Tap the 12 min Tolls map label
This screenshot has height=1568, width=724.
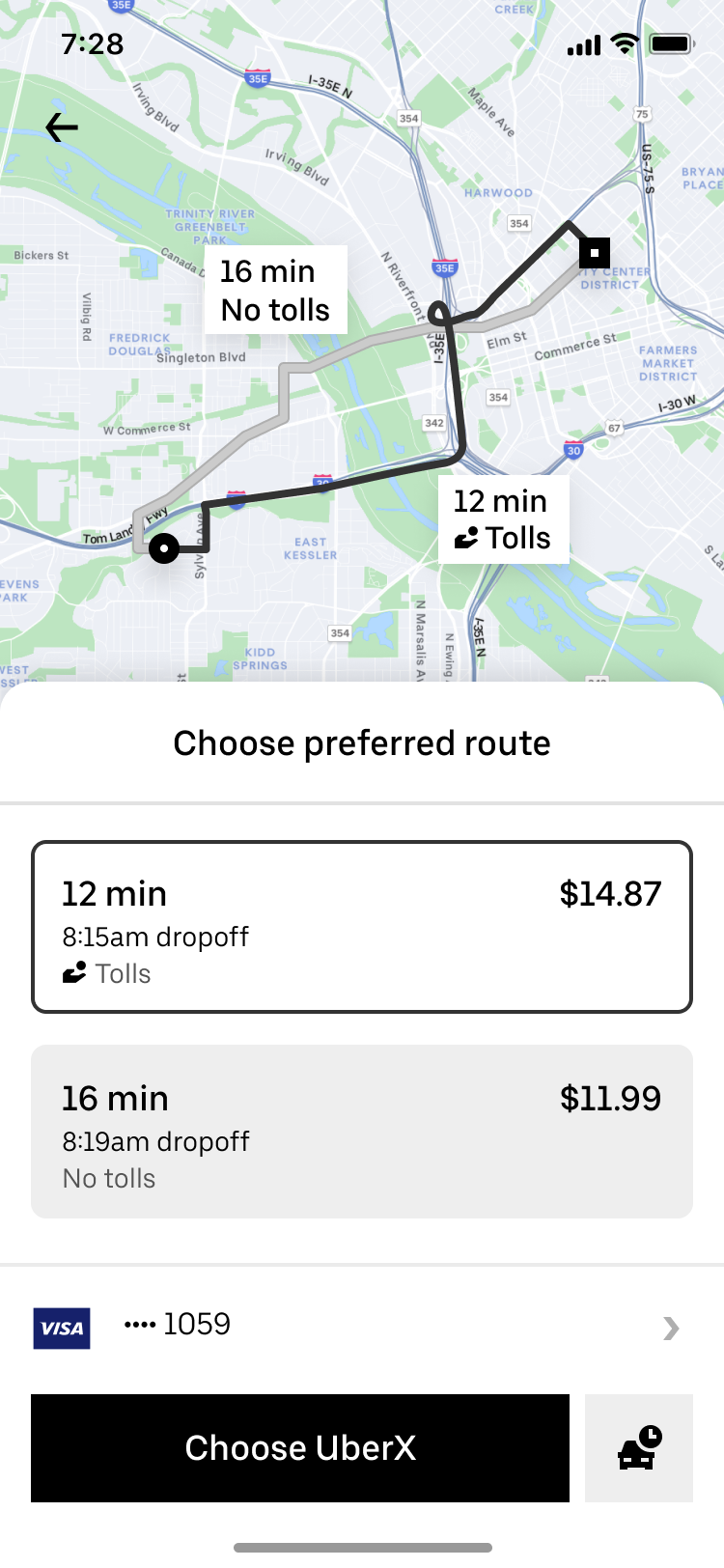click(x=503, y=519)
